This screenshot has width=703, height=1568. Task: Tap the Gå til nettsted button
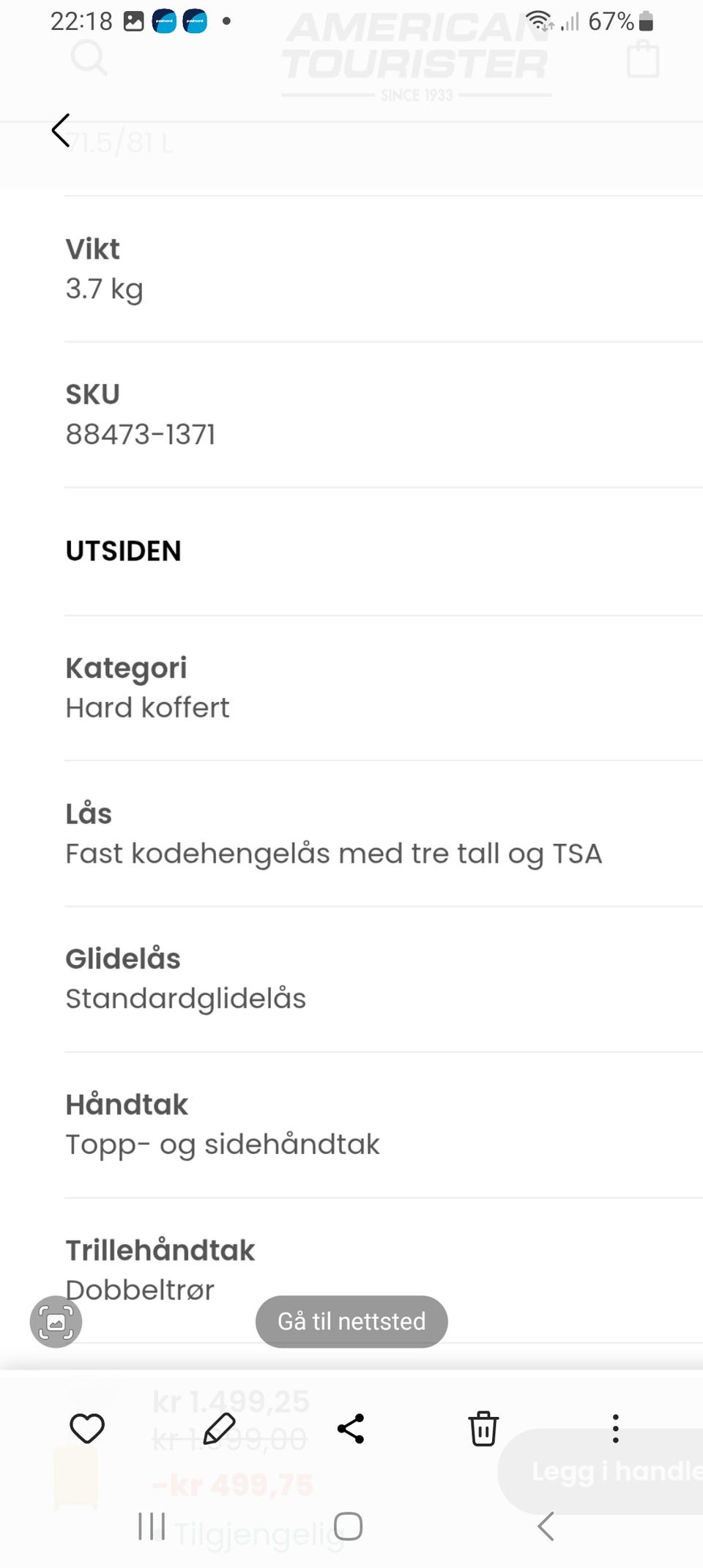351,1321
